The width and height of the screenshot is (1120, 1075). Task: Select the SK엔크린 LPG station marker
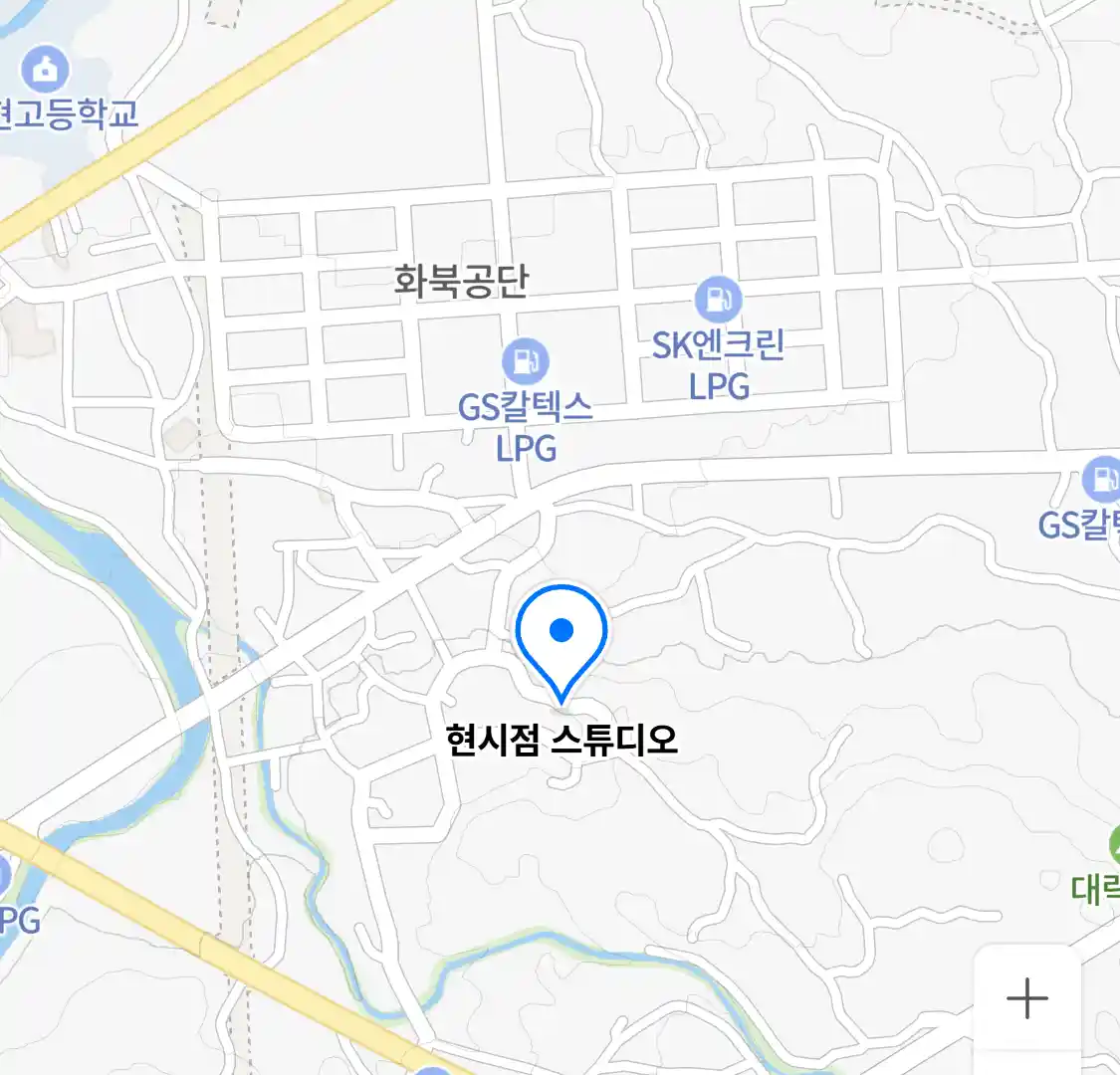(718, 300)
